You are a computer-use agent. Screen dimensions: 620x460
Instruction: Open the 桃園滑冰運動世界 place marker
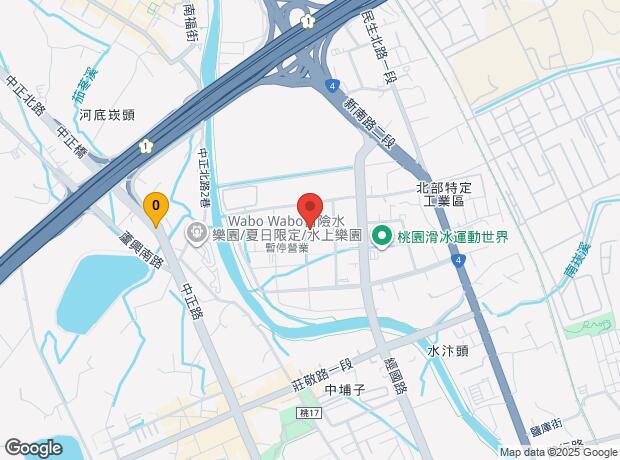click(x=381, y=237)
